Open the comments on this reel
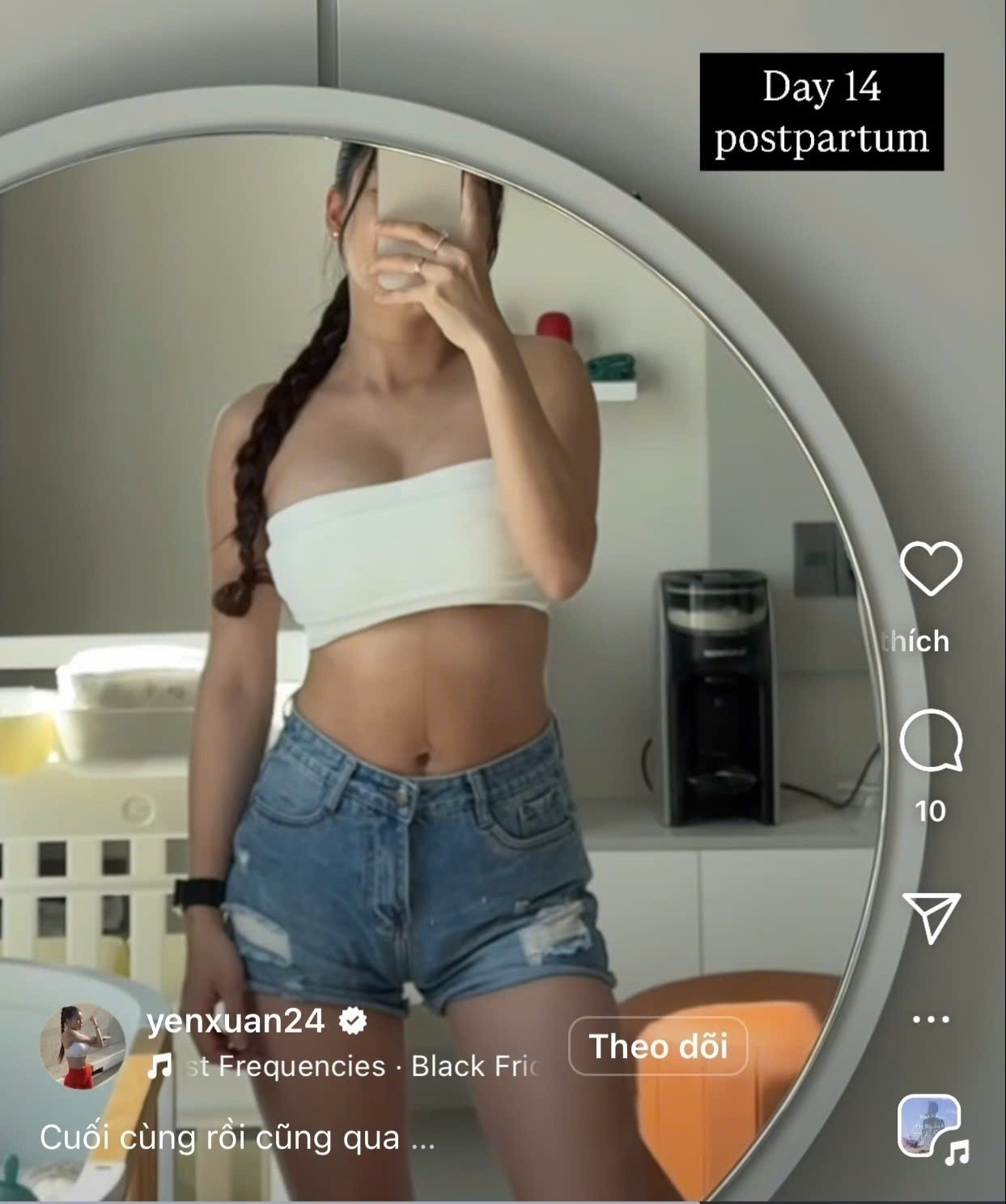1006x1204 pixels. (x=931, y=740)
